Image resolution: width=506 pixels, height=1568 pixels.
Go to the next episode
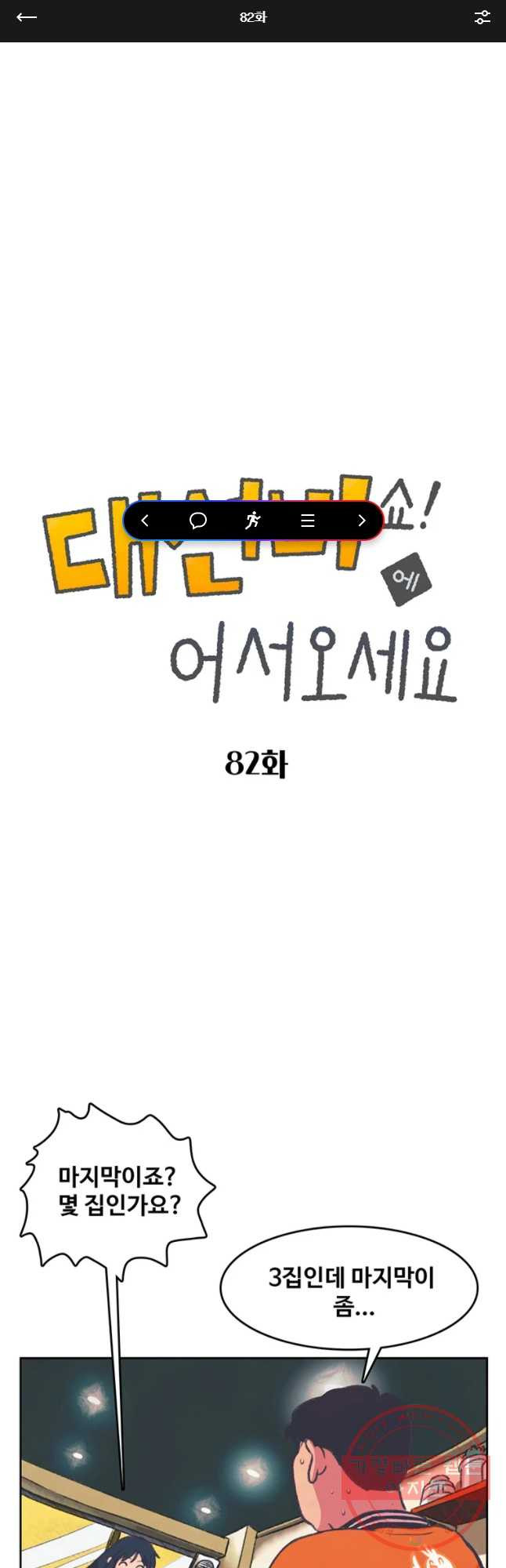361,521
